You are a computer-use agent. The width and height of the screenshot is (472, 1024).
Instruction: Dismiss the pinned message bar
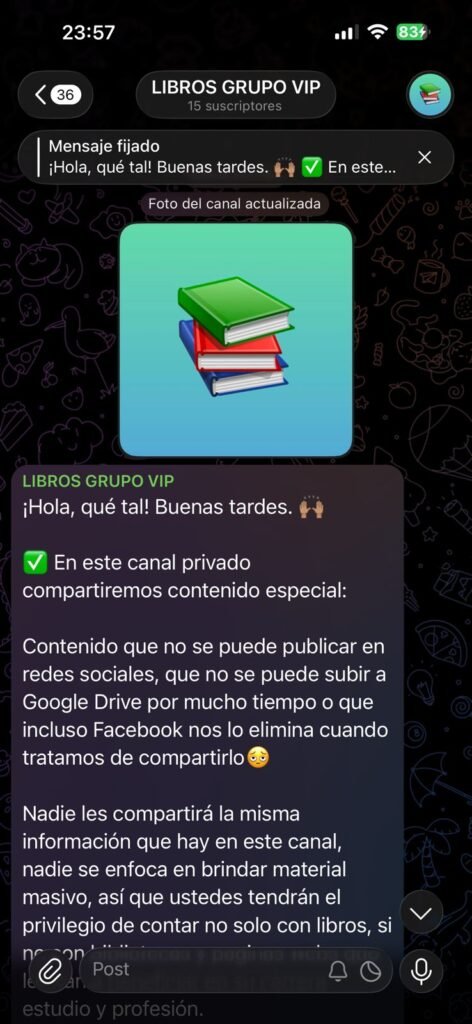[x=424, y=157]
